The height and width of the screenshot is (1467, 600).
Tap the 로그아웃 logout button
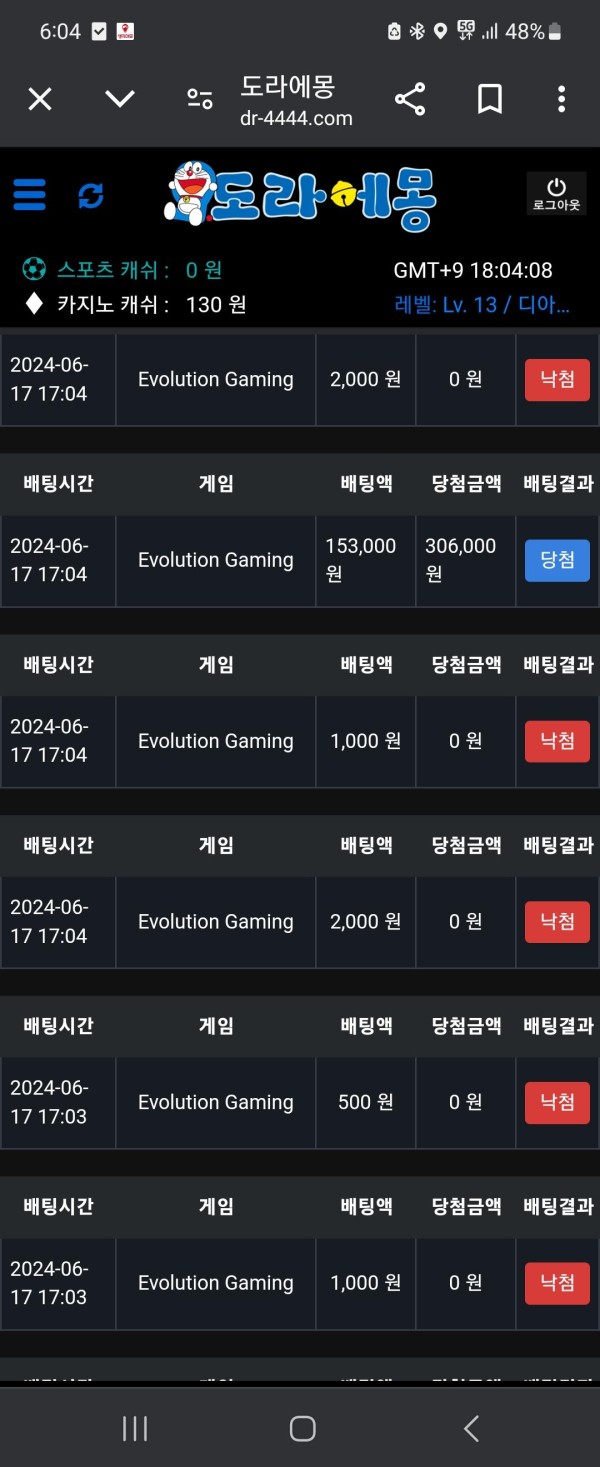click(556, 194)
